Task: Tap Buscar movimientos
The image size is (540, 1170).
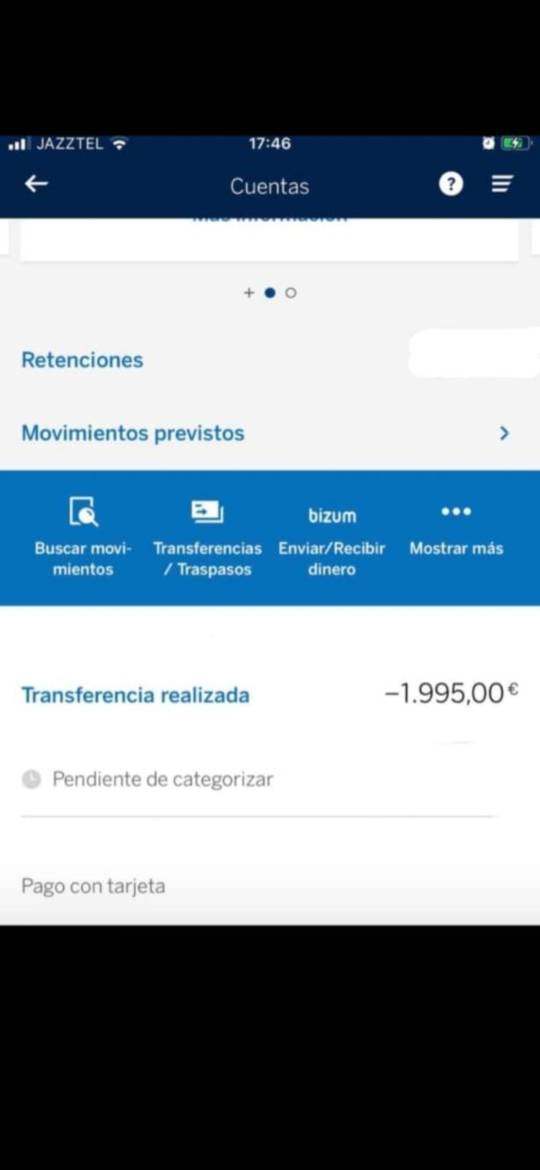Action: click(82, 537)
